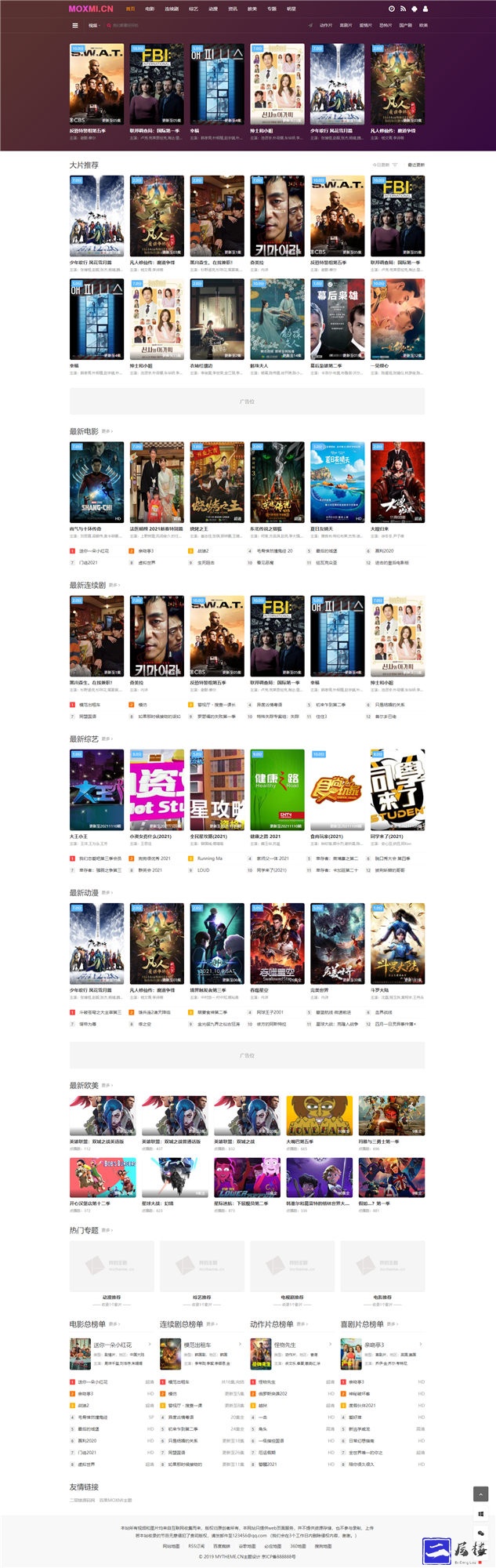The image size is (496, 1568).
Task: Open the hamburger menu below the logo
Action: (x=75, y=25)
